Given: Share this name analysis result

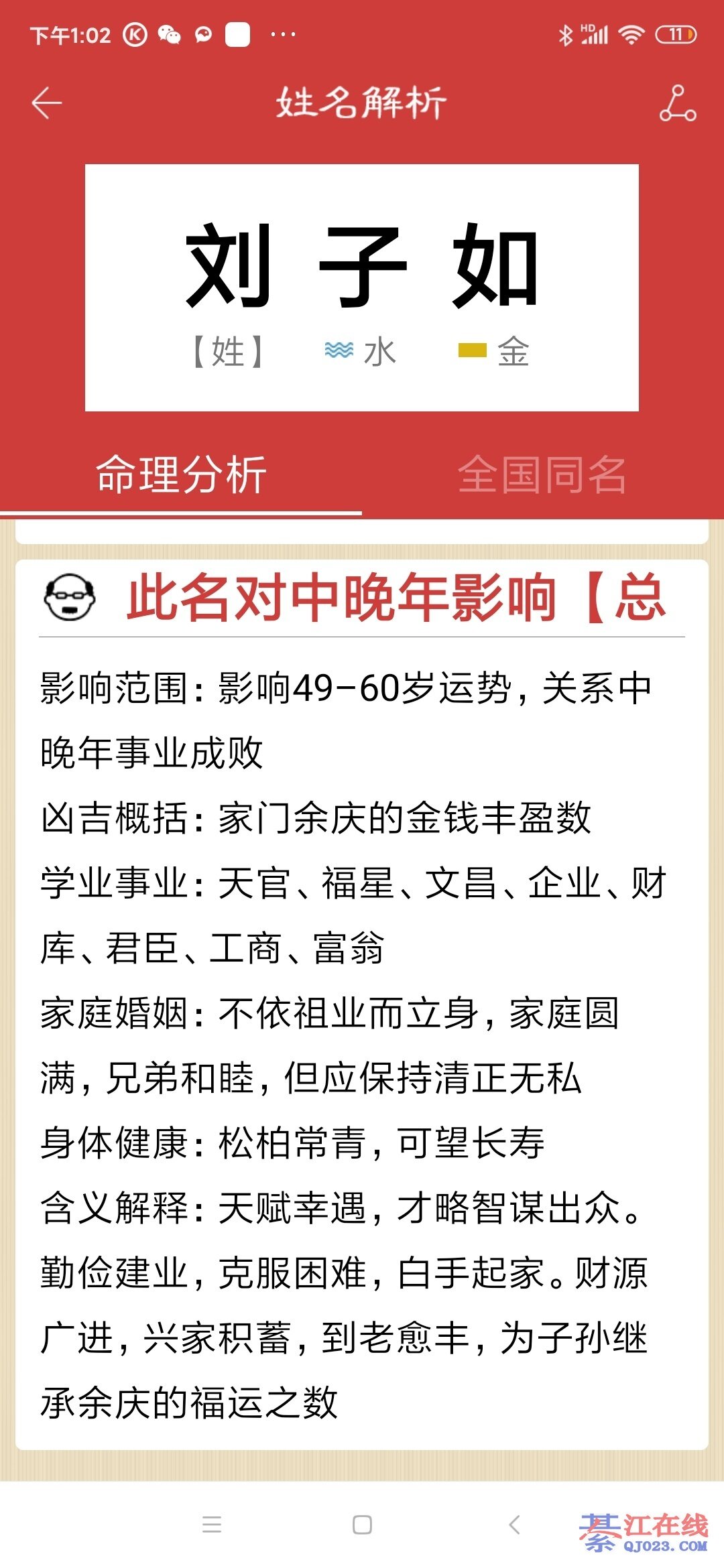Looking at the screenshot, I should [x=677, y=103].
